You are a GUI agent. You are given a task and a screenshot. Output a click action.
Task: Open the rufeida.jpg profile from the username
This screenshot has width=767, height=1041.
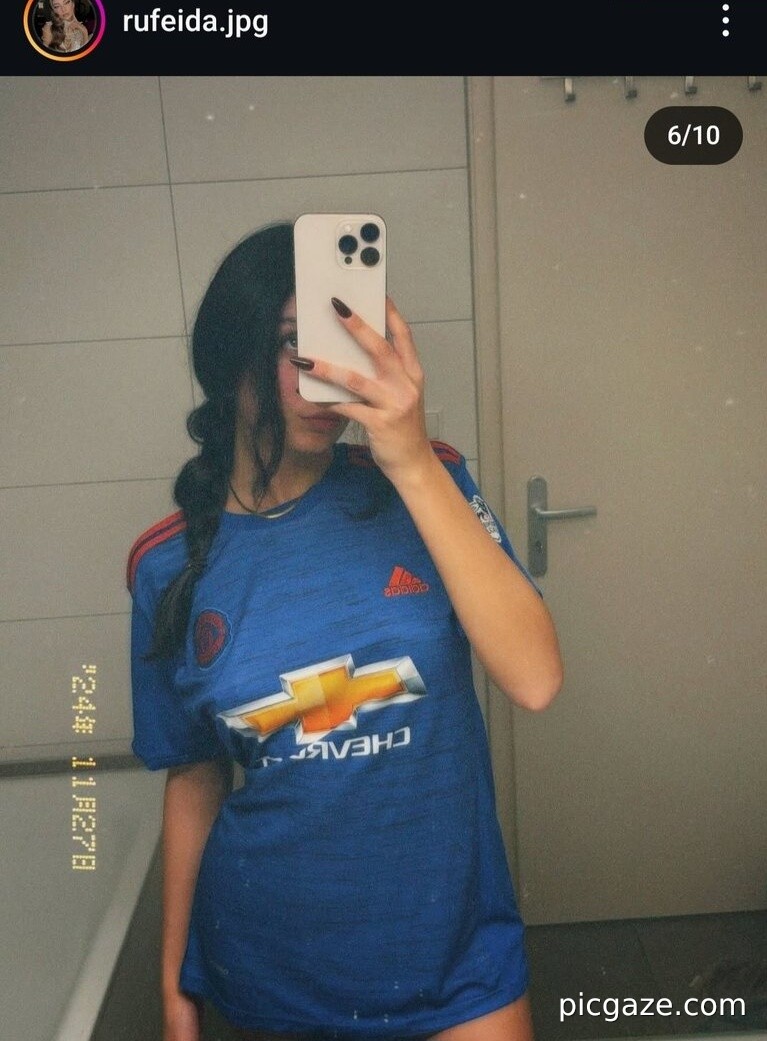tap(195, 21)
